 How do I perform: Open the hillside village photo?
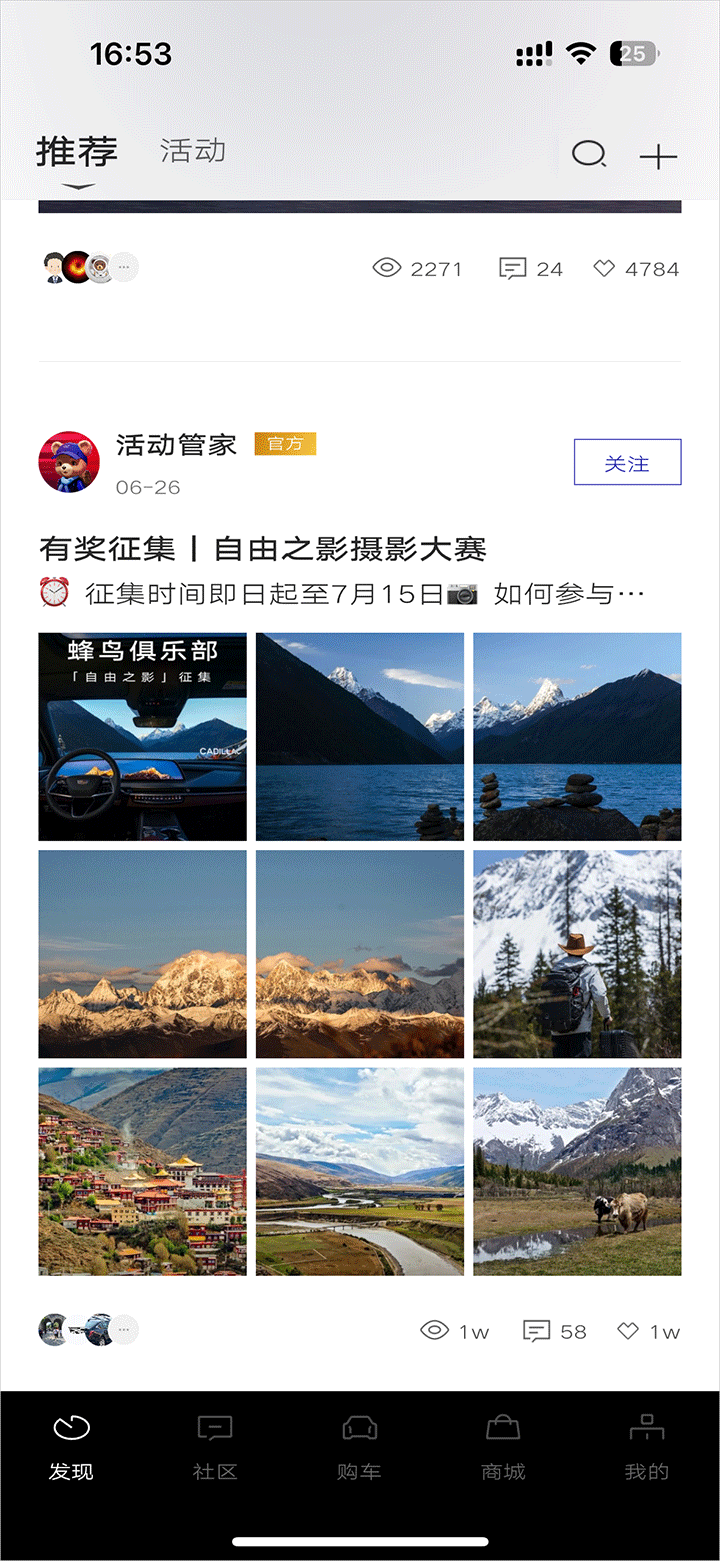143,1171
